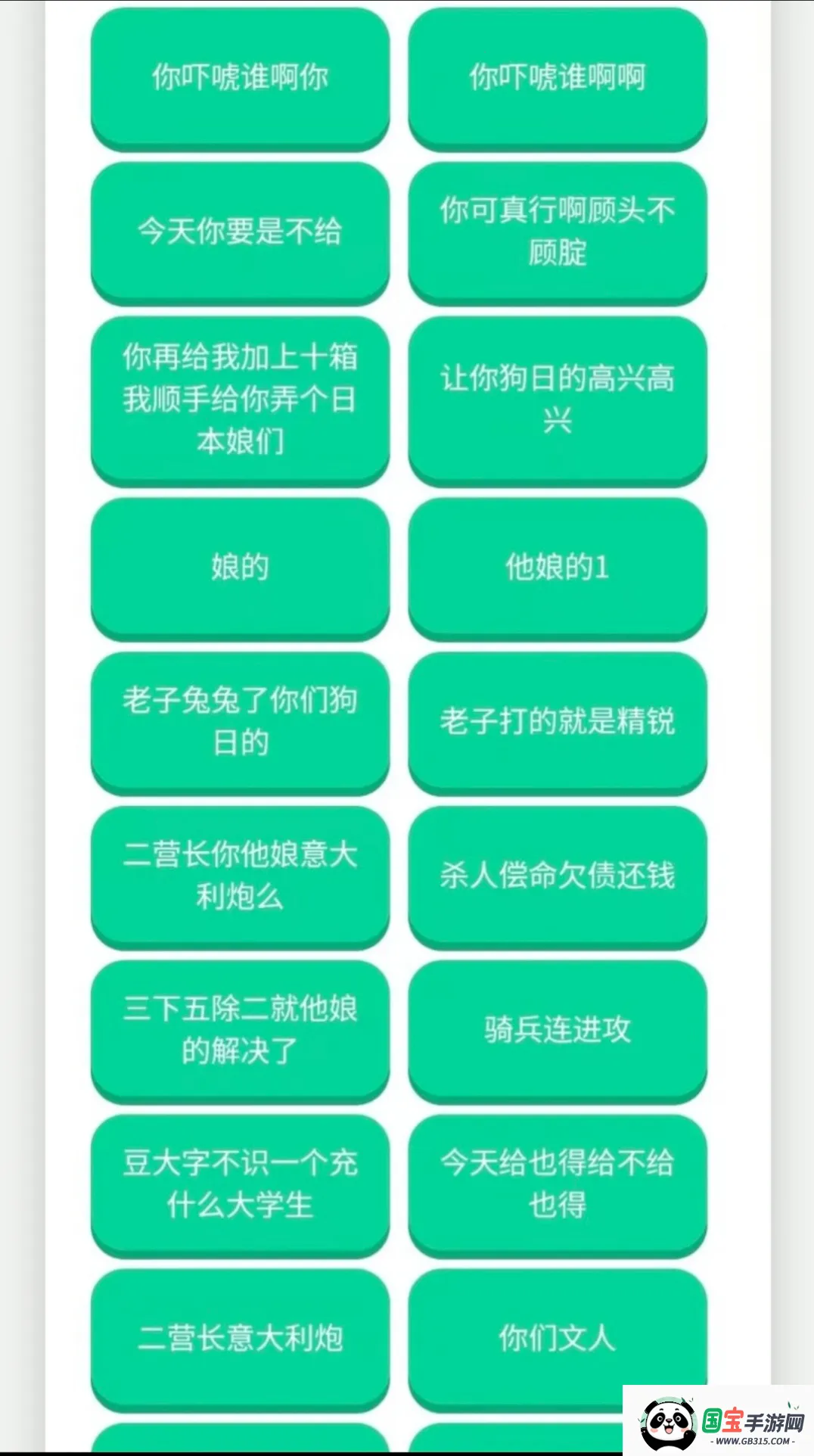The image size is (814, 1456).
Task: Play the "你吓唬谁啊啊" sound clip
Action: point(558,76)
